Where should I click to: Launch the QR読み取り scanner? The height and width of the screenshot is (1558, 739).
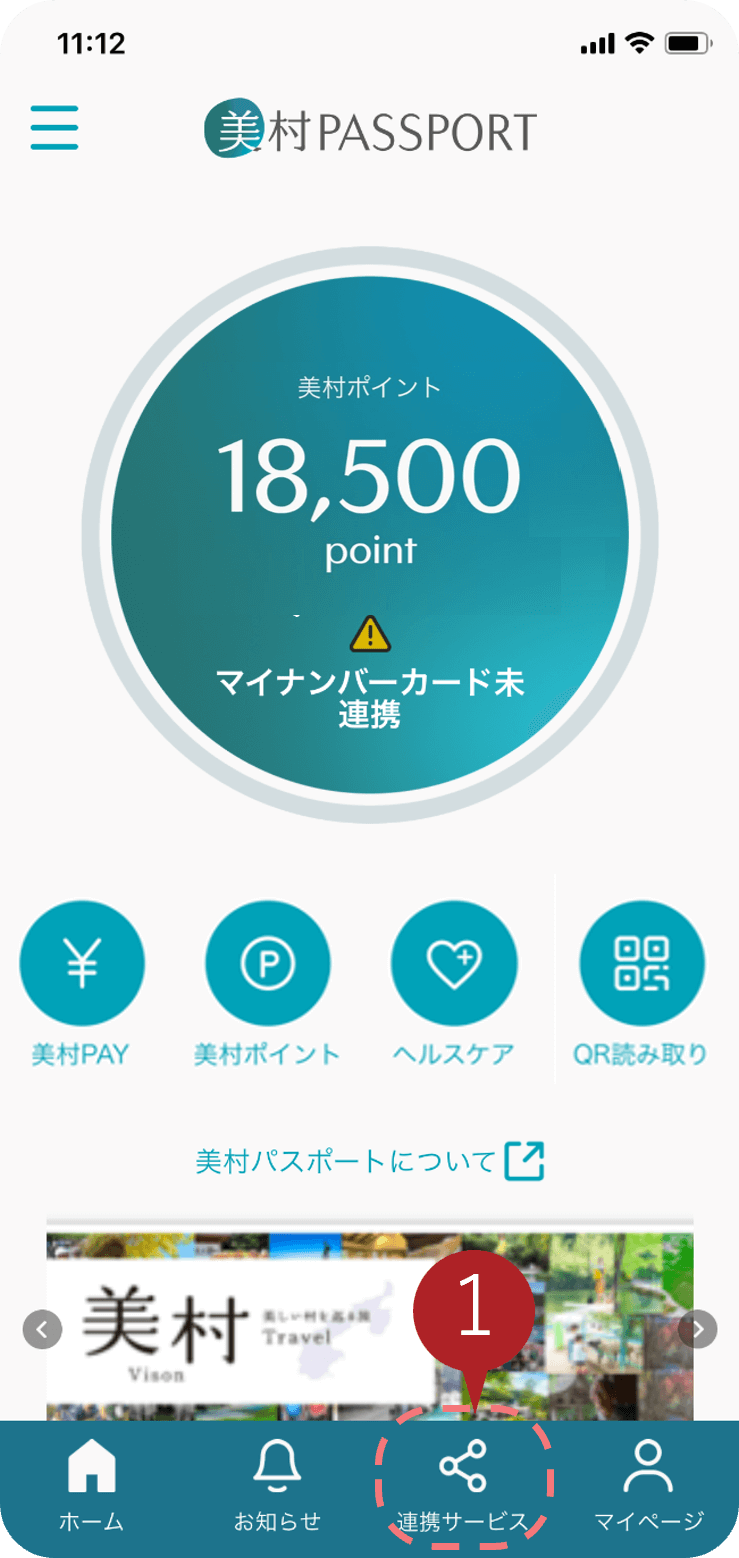pyautogui.click(x=641, y=964)
